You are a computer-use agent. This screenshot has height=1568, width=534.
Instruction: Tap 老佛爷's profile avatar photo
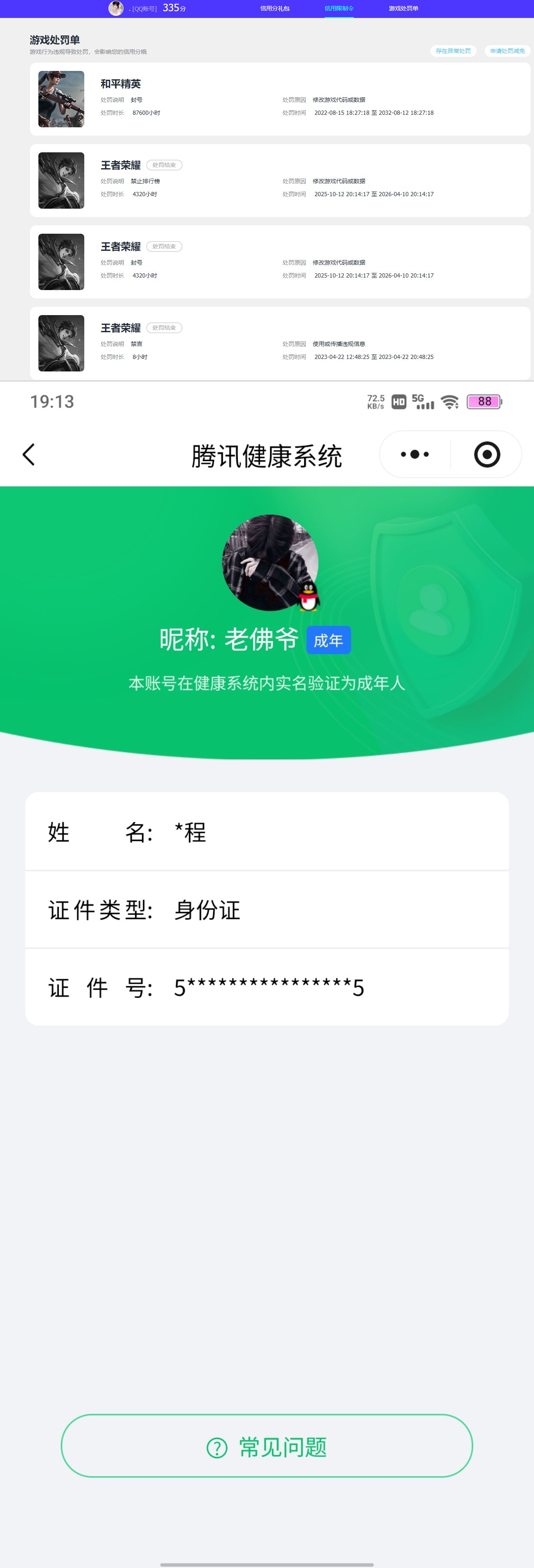[x=268, y=563]
